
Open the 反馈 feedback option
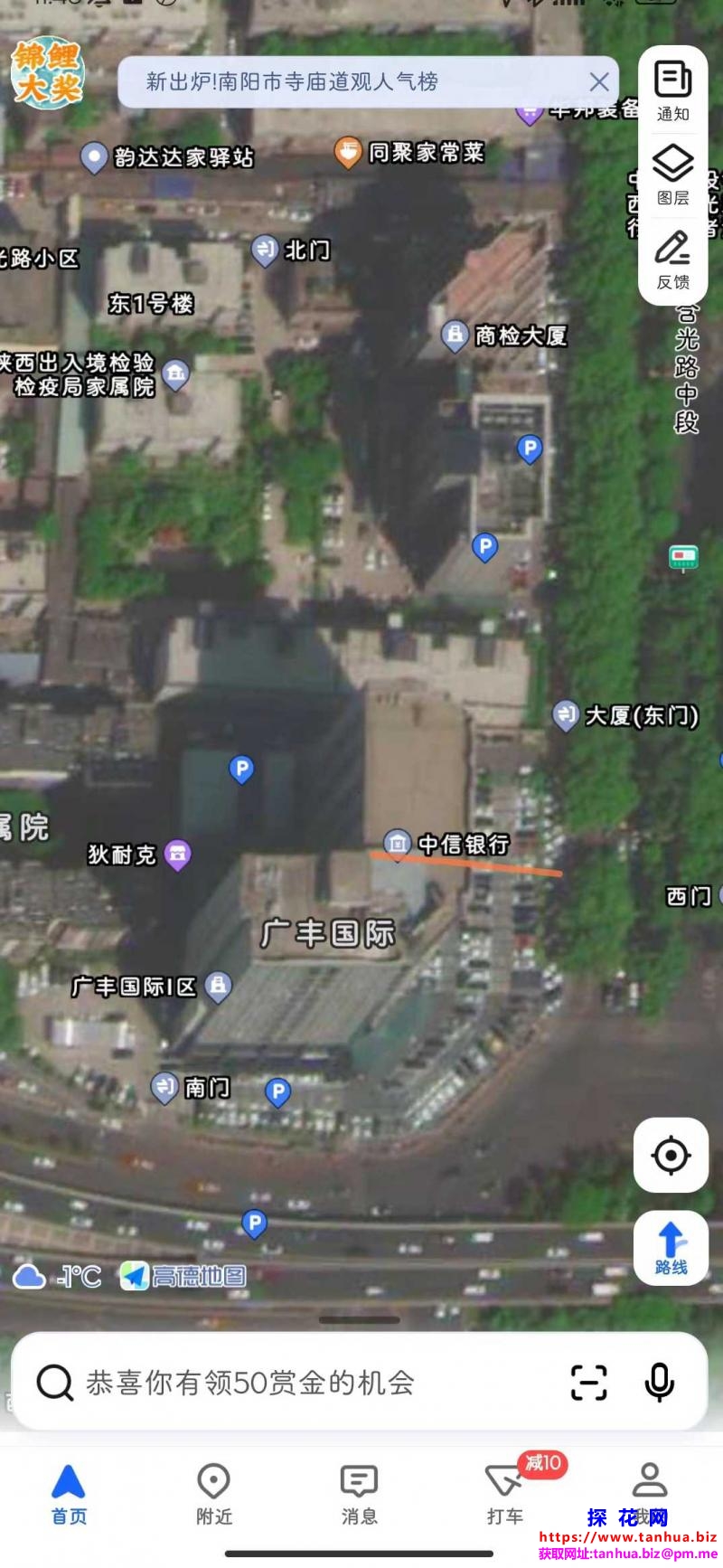pos(672,259)
